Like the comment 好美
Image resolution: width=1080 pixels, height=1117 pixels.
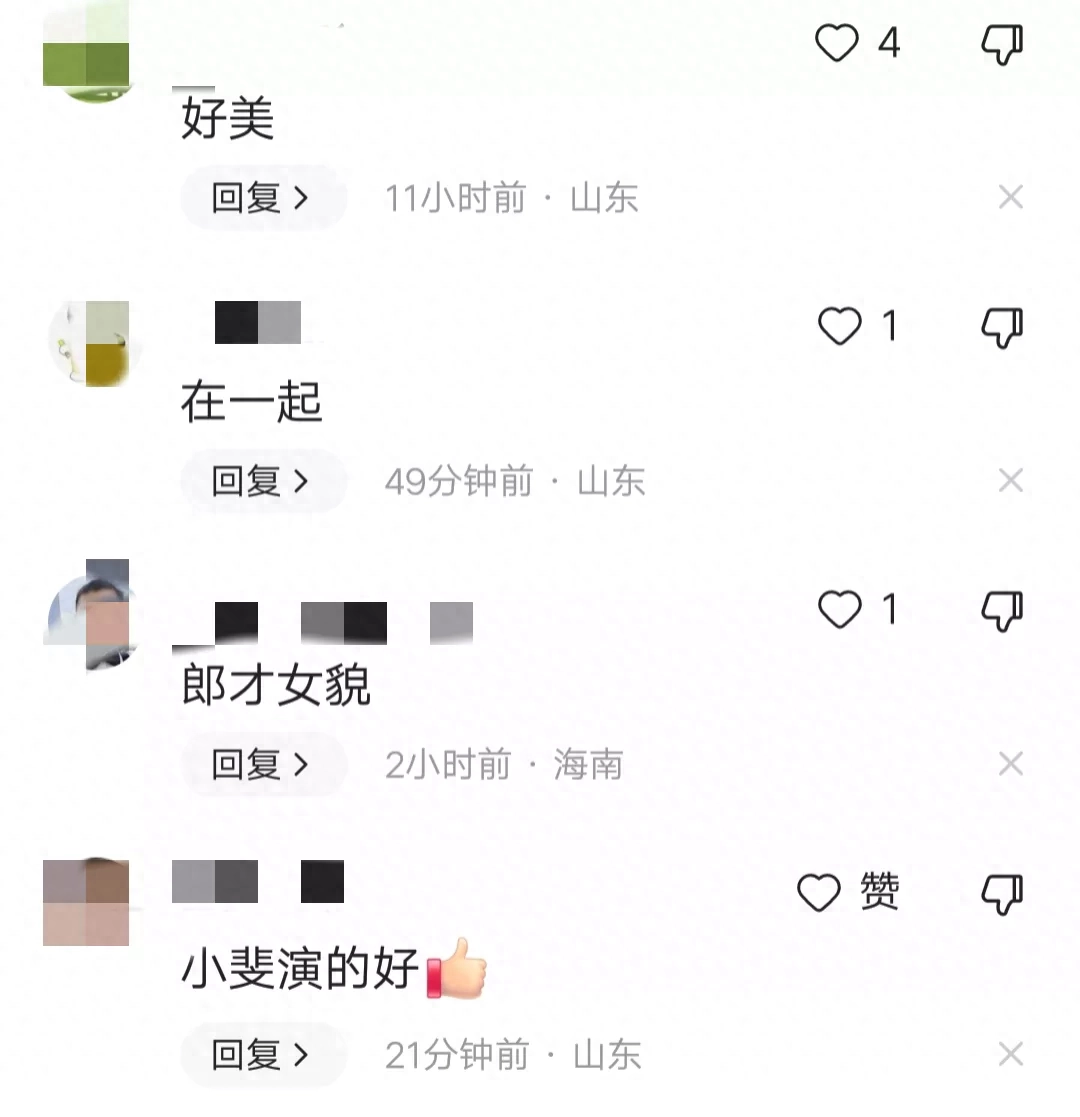[x=838, y=43]
